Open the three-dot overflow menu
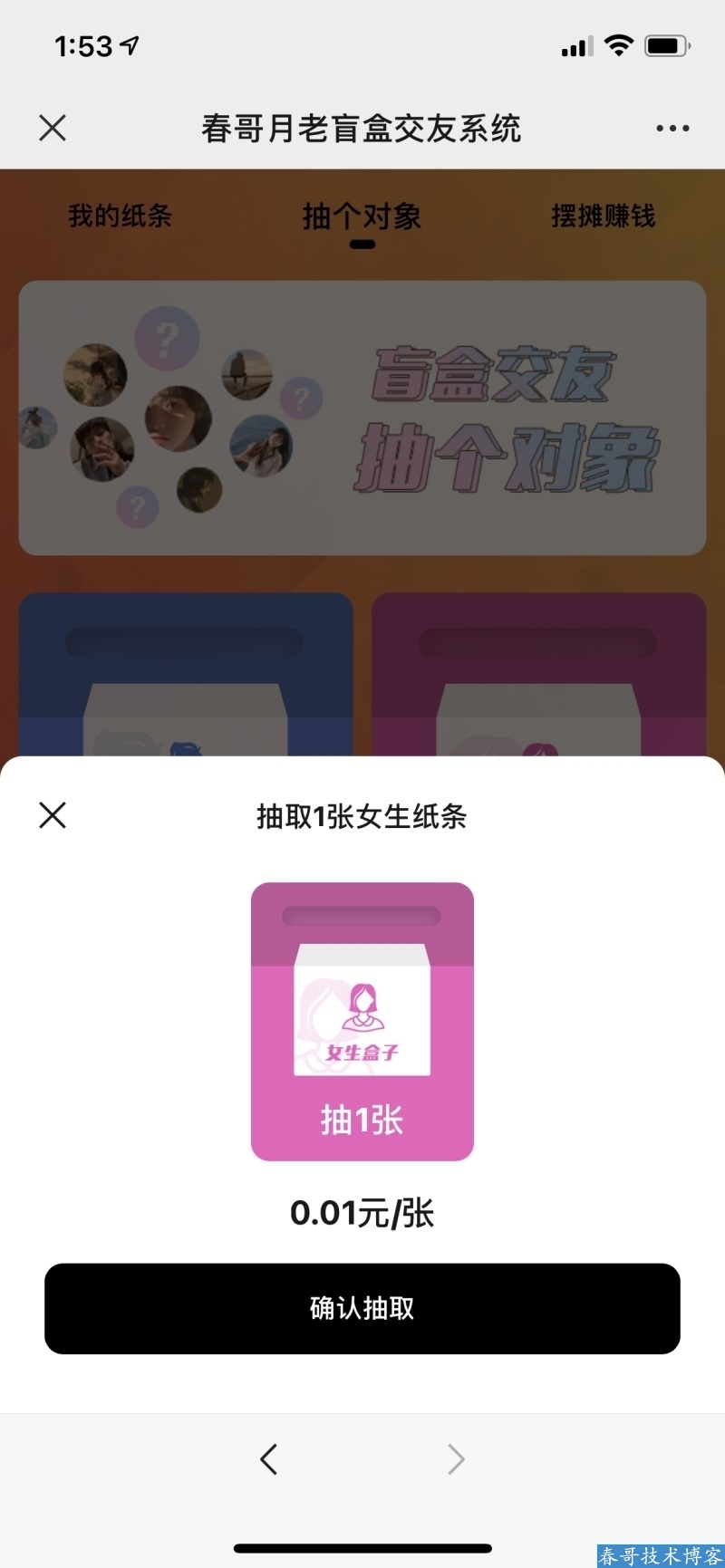 click(672, 128)
